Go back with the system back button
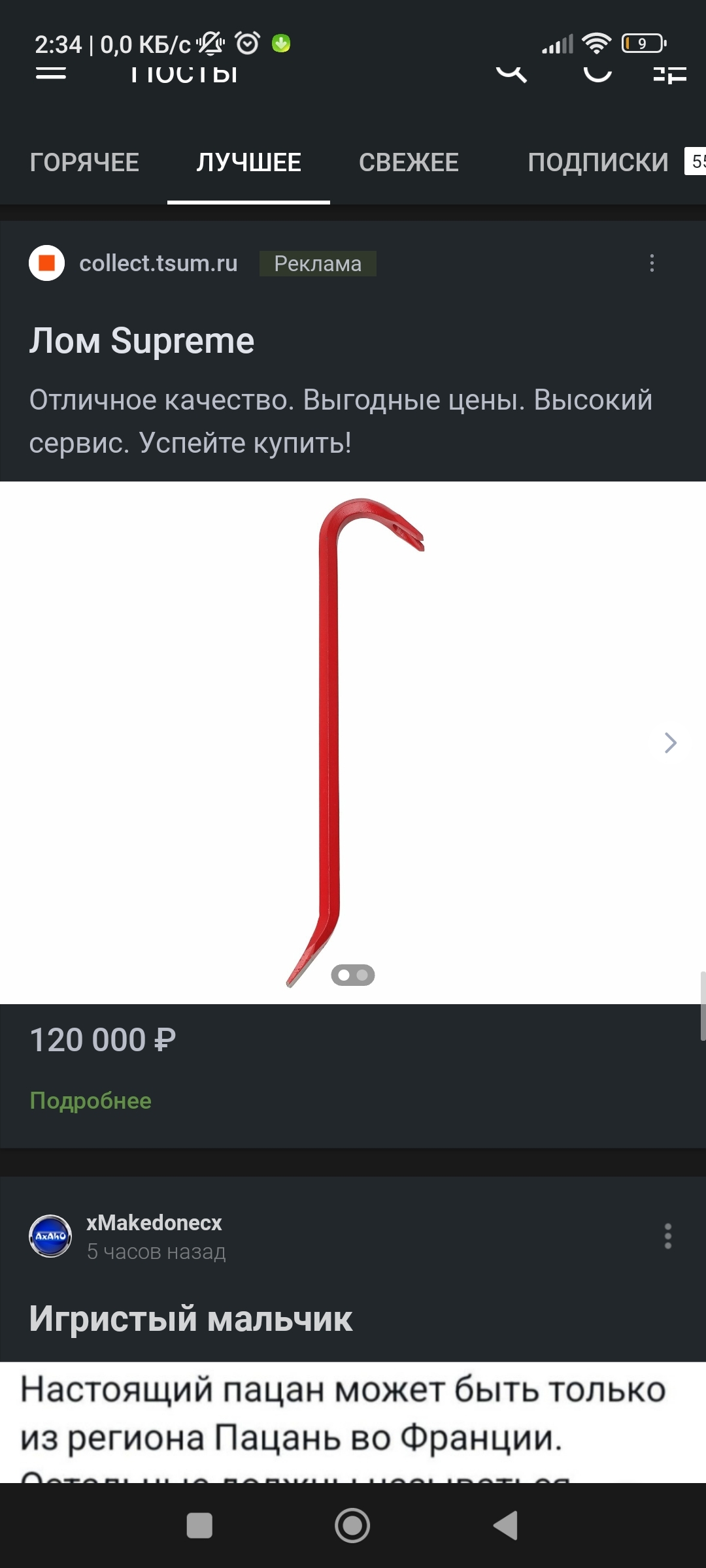 505,1526
